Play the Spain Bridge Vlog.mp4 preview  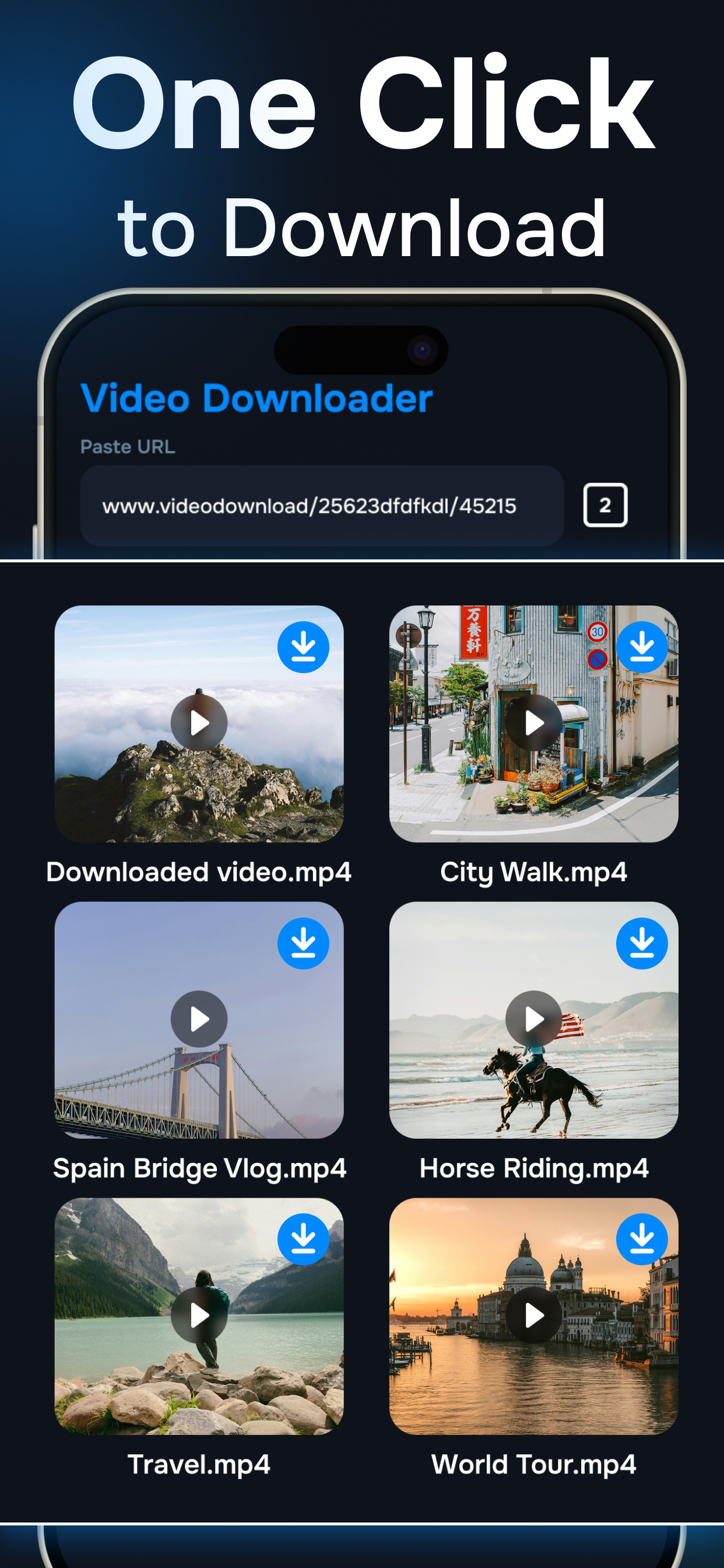point(199,1019)
